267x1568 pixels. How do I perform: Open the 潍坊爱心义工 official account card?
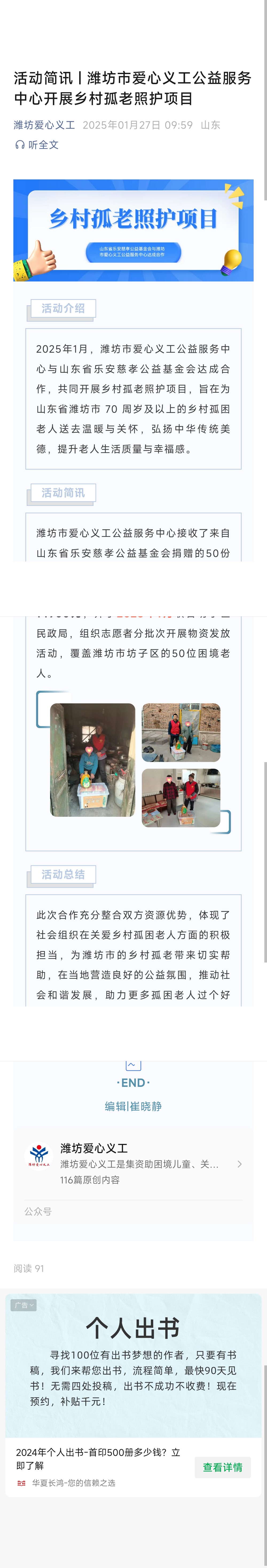click(x=133, y=1163)
